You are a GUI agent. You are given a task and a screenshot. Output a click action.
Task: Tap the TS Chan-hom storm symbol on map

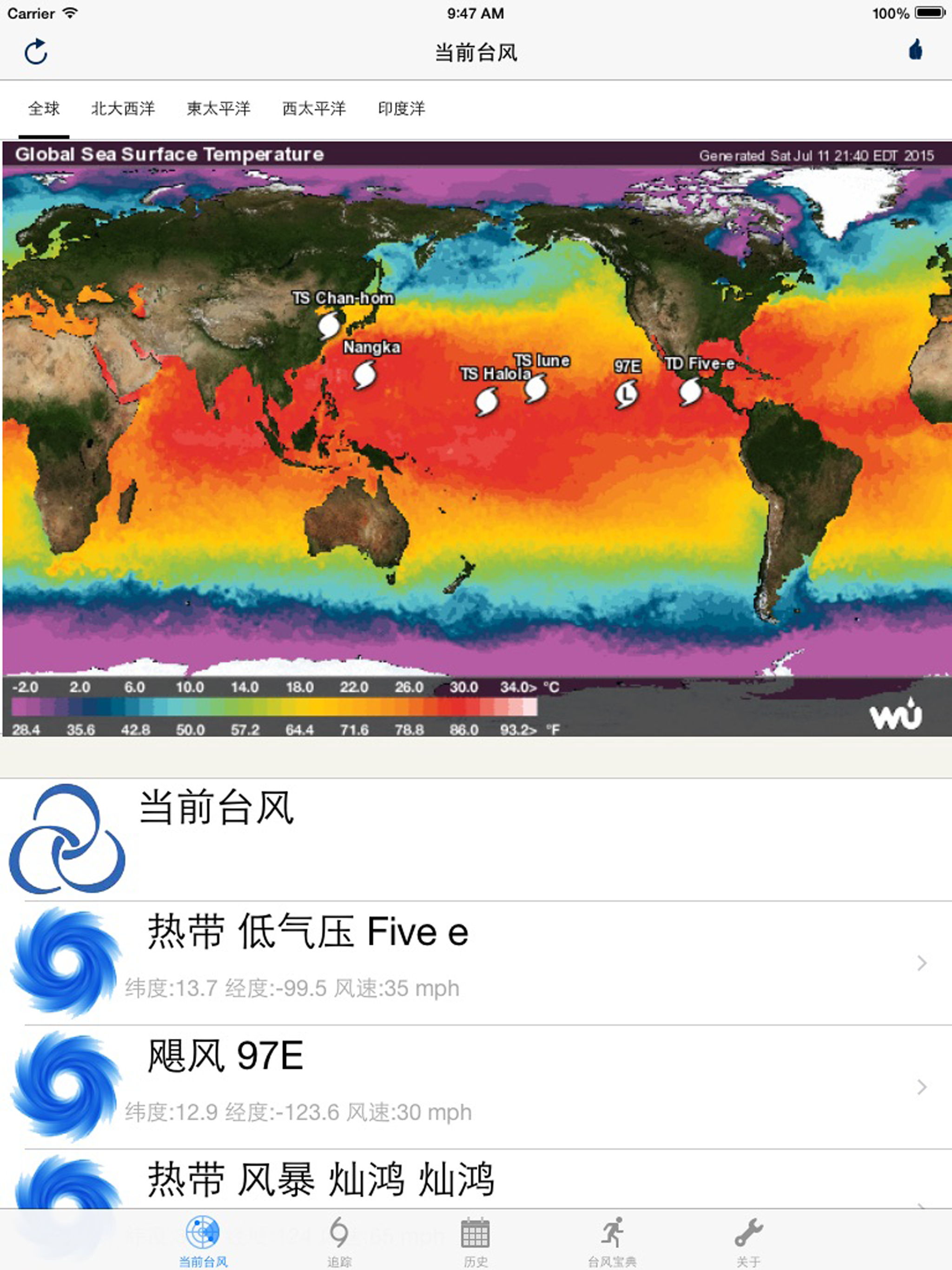[x=329, y=325]
